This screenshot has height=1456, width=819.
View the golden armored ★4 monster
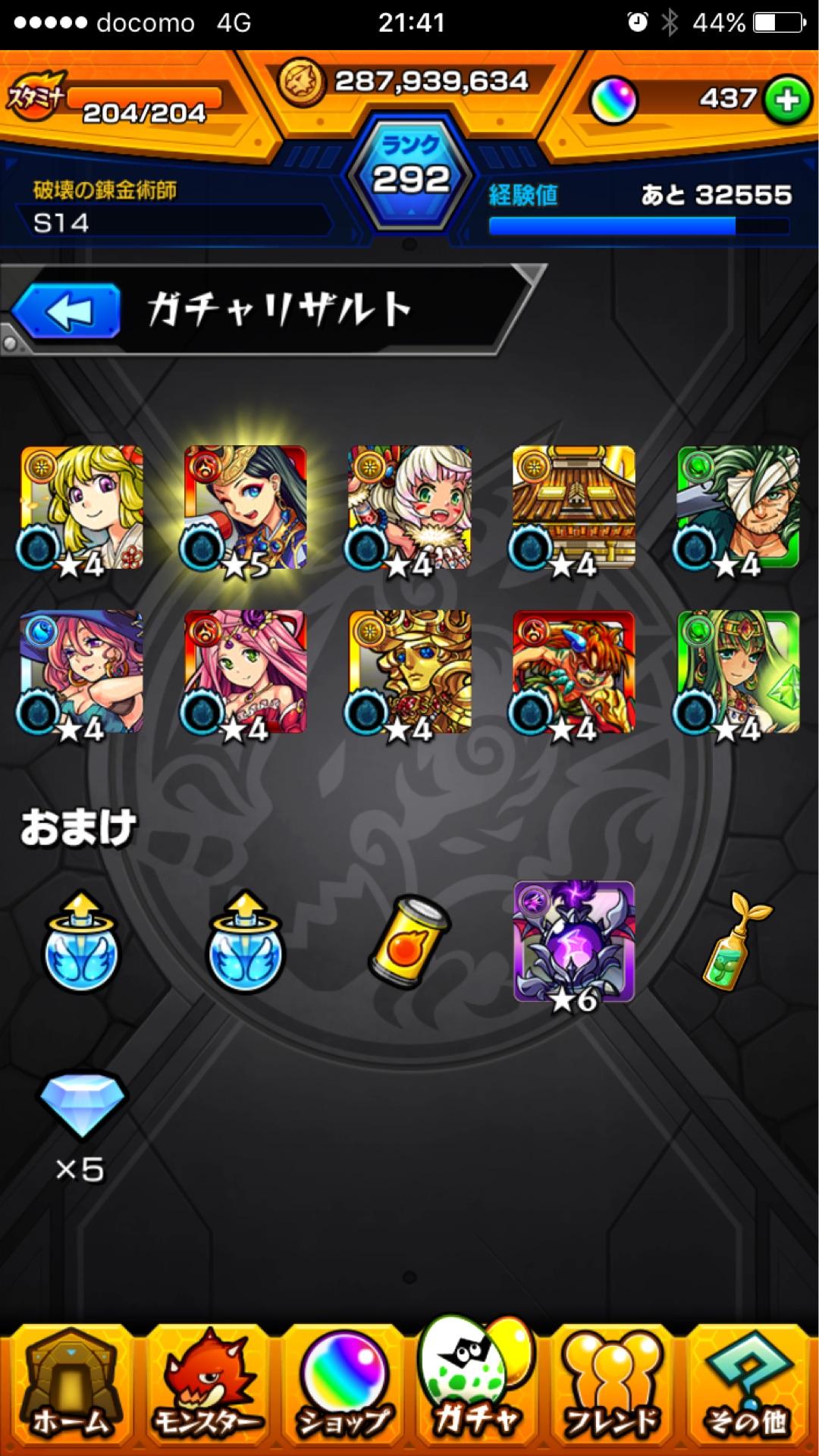click(x=410, y=672)
